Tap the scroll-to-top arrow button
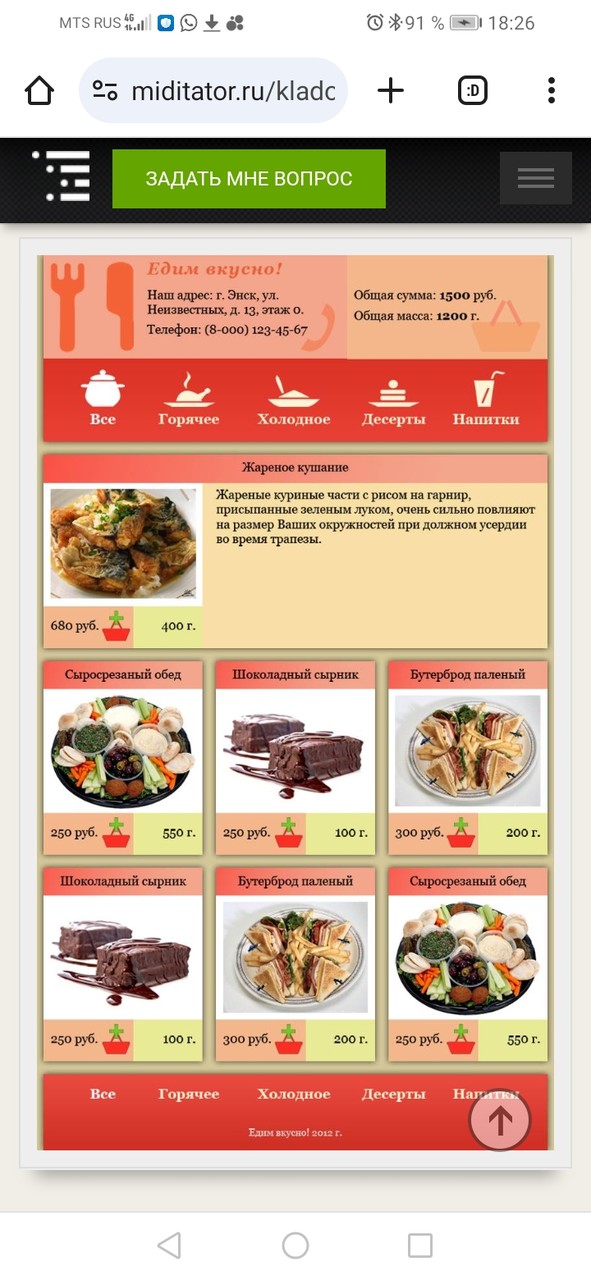 500,1119
